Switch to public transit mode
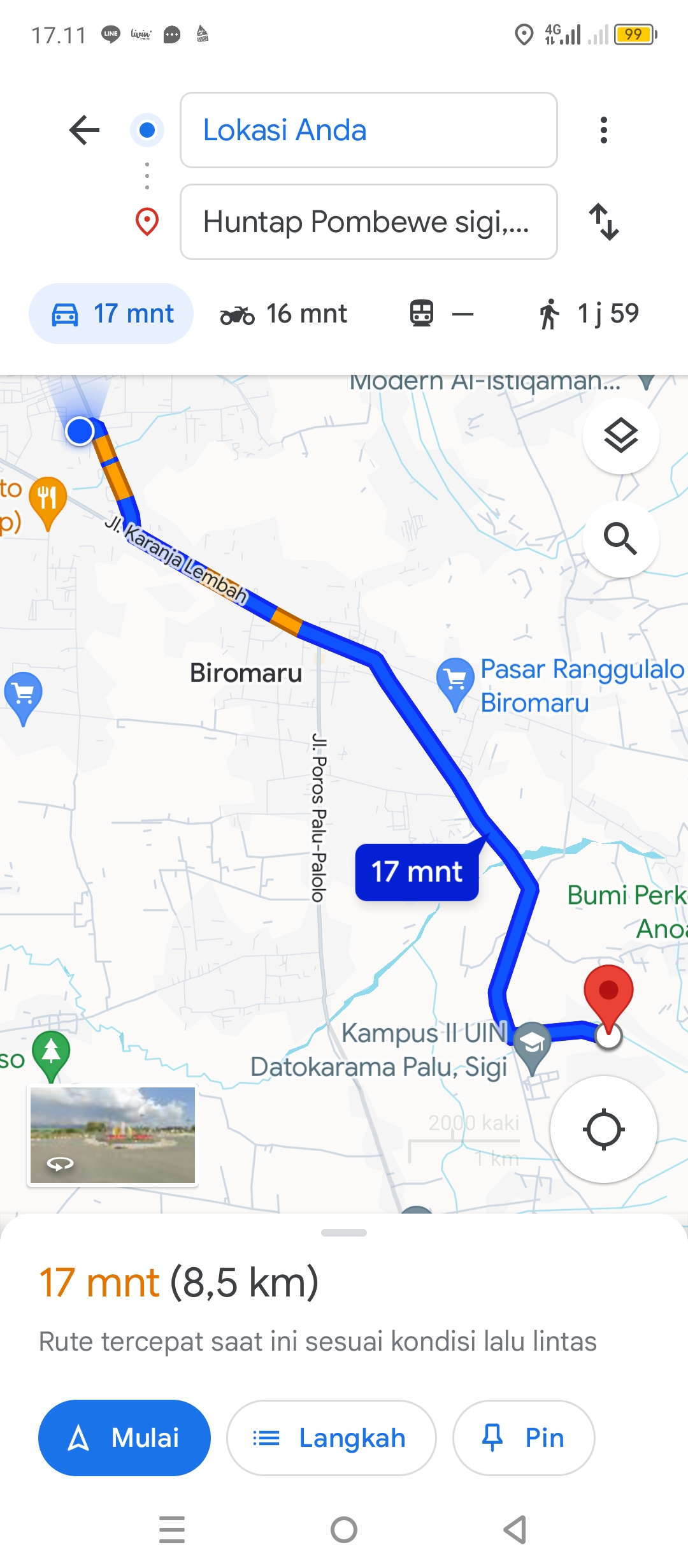 point(441,314)
